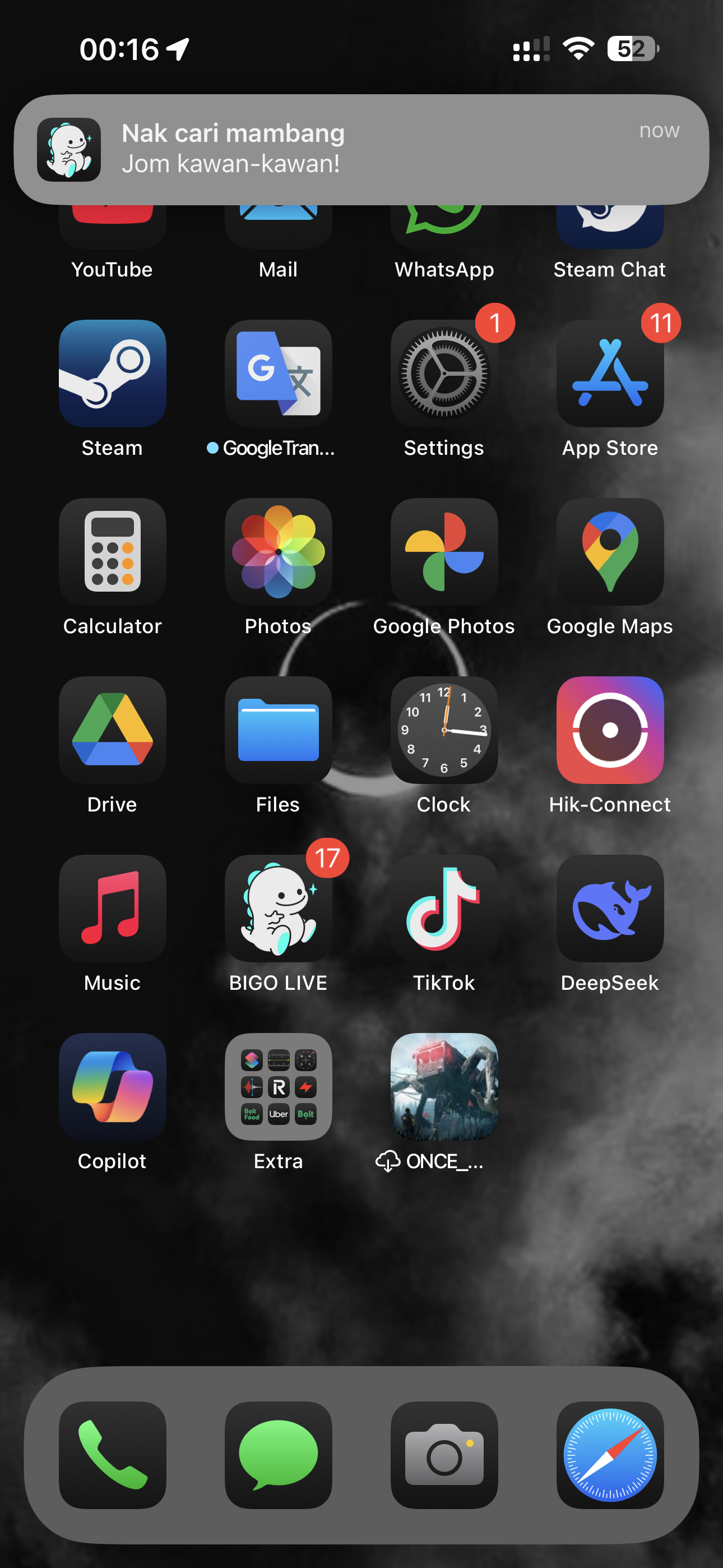Open Google Photos app
Screen dimensions: 723x1568
pos(444,551)
